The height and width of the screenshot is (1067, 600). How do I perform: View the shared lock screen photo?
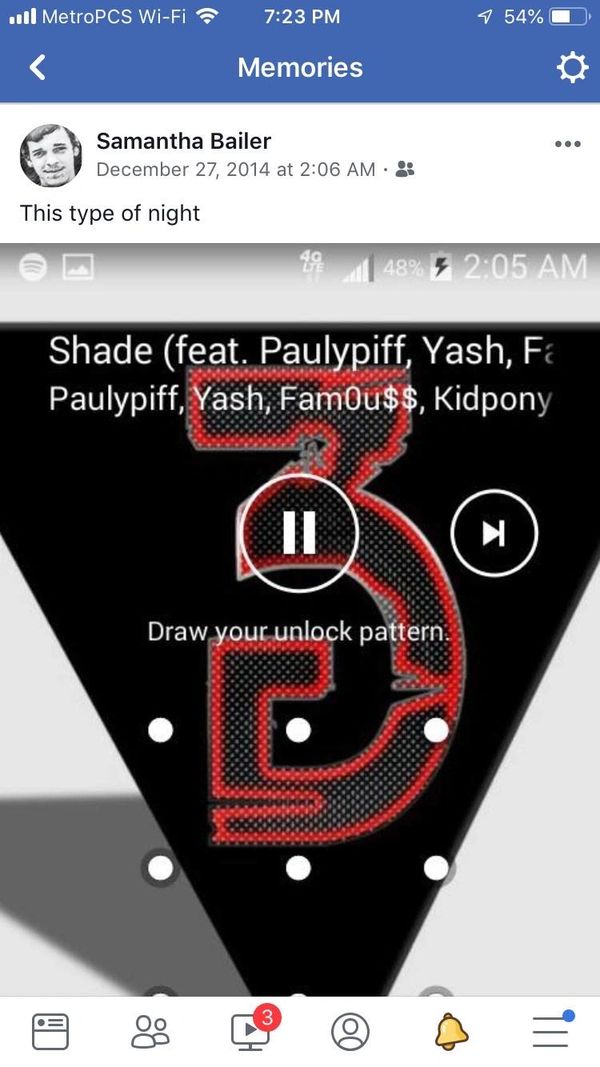300,620
